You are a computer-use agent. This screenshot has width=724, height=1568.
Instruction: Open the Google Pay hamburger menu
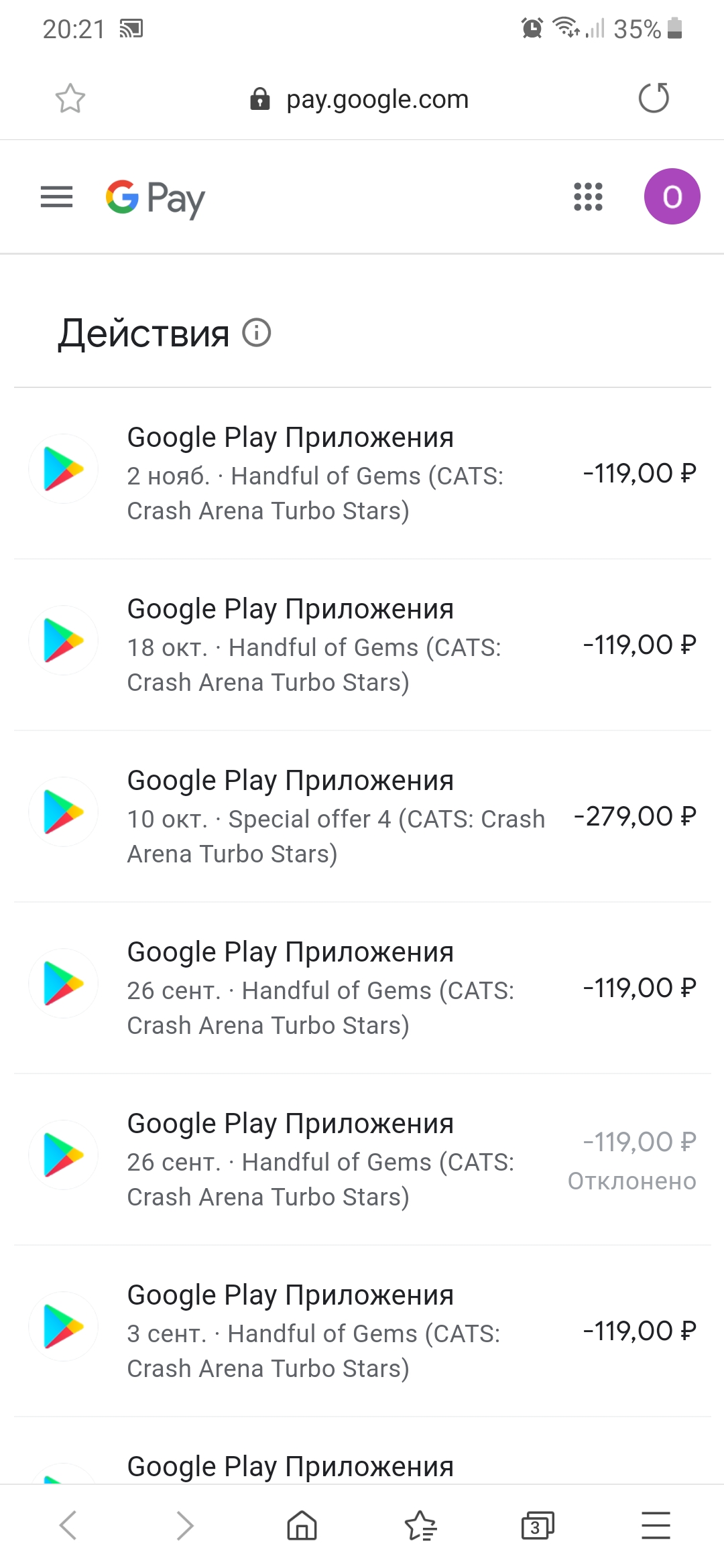[56, 197]
